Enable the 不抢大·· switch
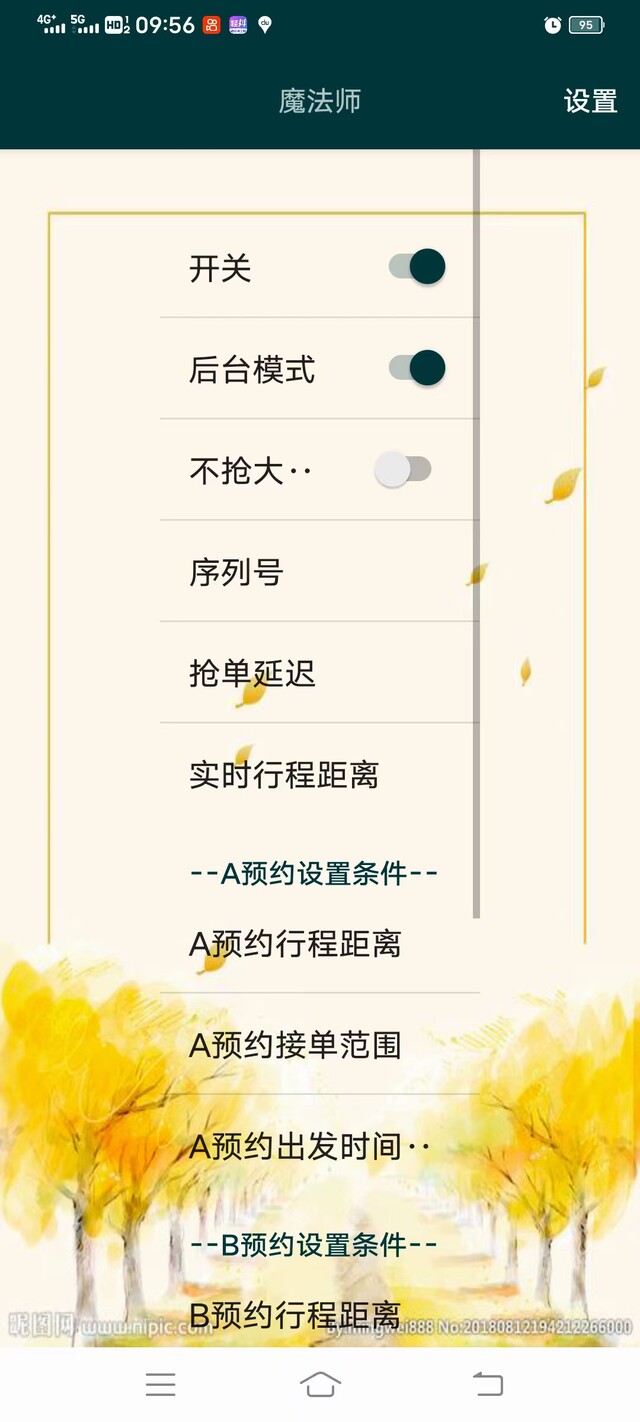Viewport: 640px width, 1422px height. pos(403,469)
